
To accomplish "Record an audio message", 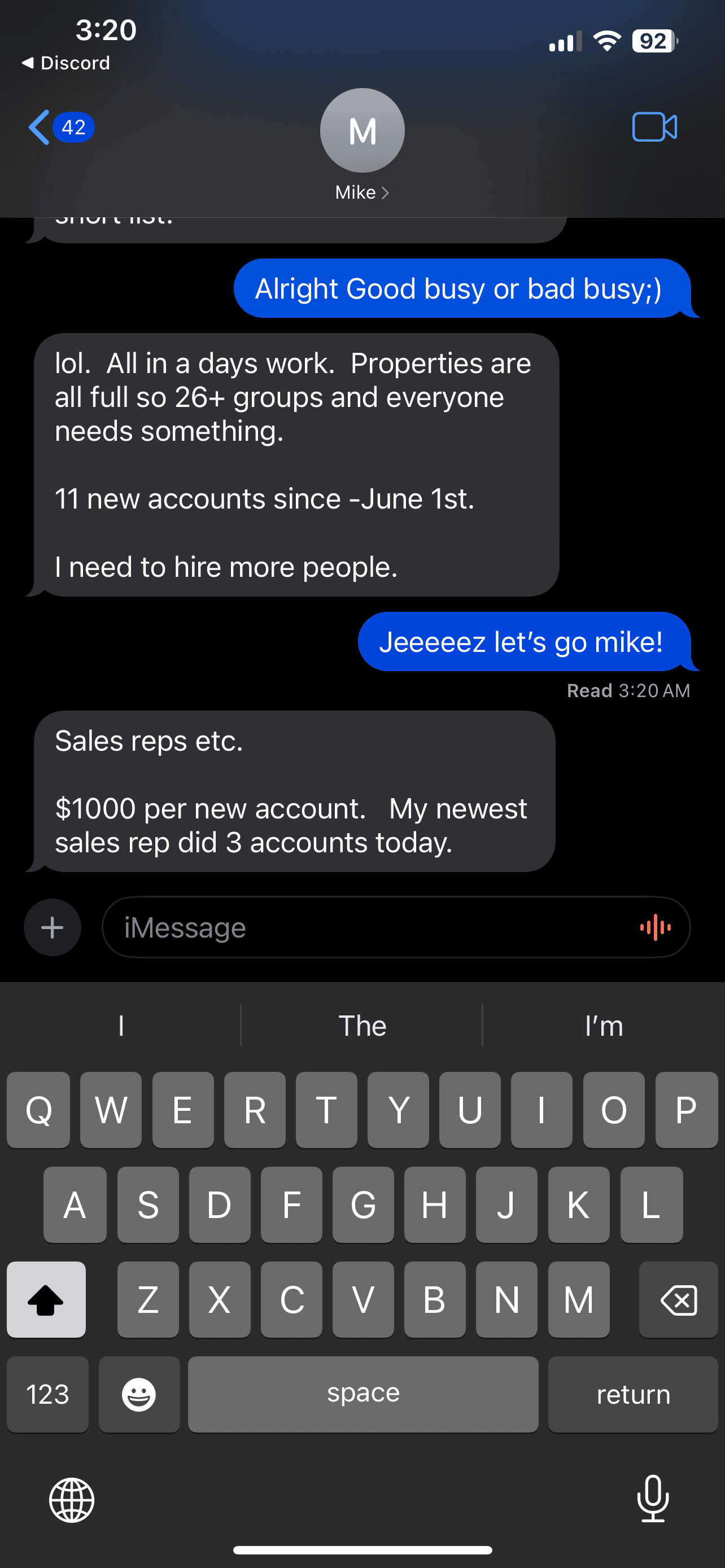I will click(x=655, y=927).
